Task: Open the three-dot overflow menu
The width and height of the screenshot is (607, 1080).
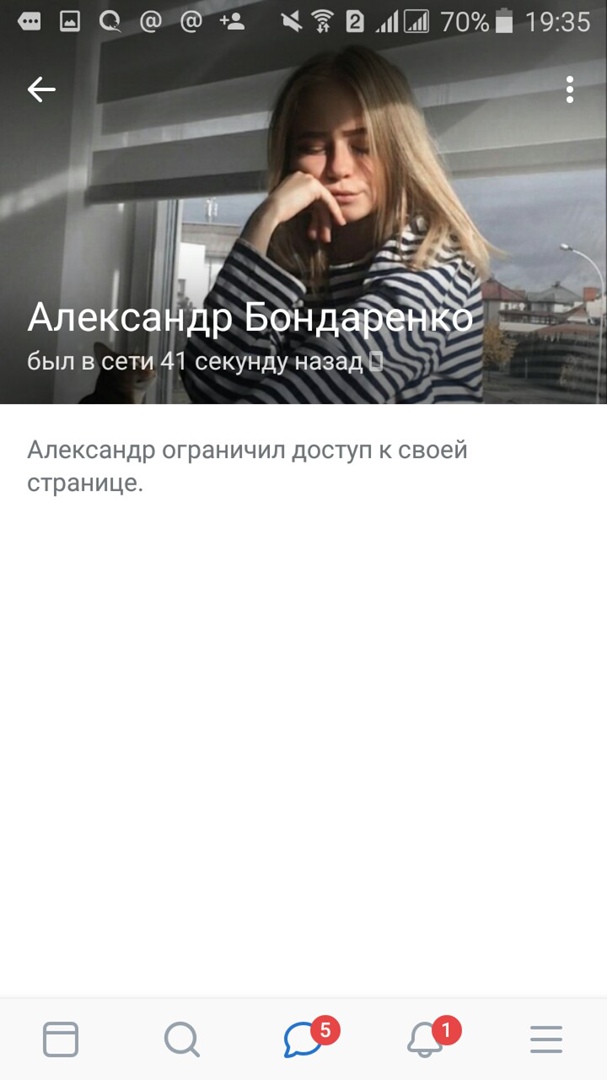Action: pyautogui.click(x=569, y=90)
